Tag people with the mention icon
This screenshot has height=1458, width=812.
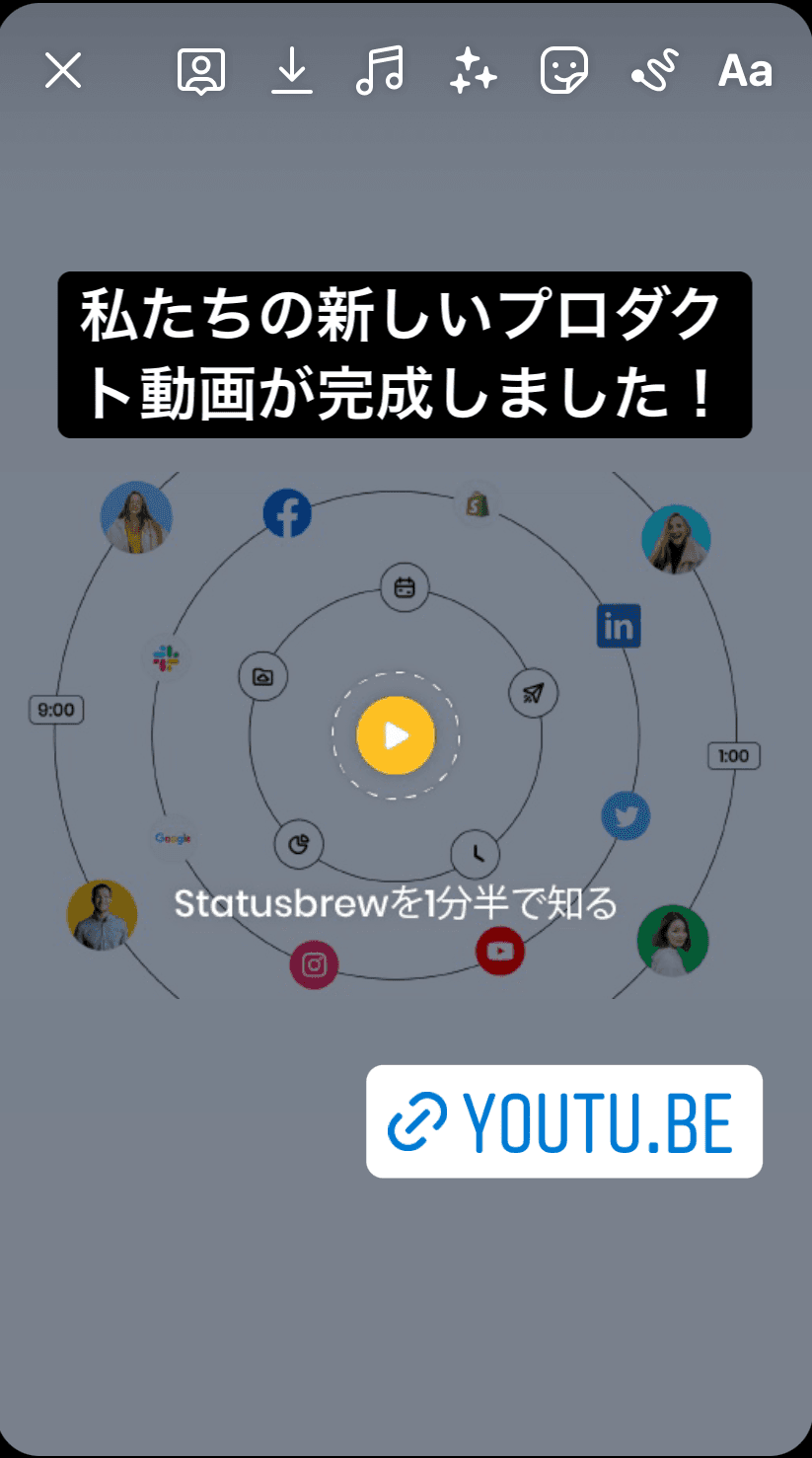coord(201,71)
